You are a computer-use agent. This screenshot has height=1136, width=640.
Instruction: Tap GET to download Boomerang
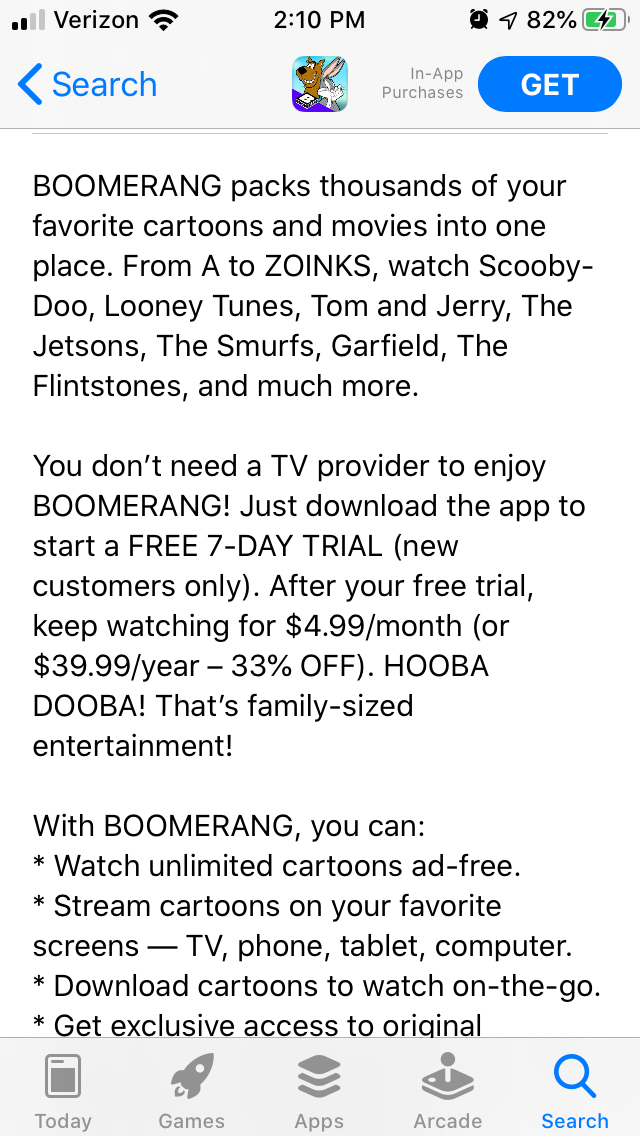(x=549, y=85)
